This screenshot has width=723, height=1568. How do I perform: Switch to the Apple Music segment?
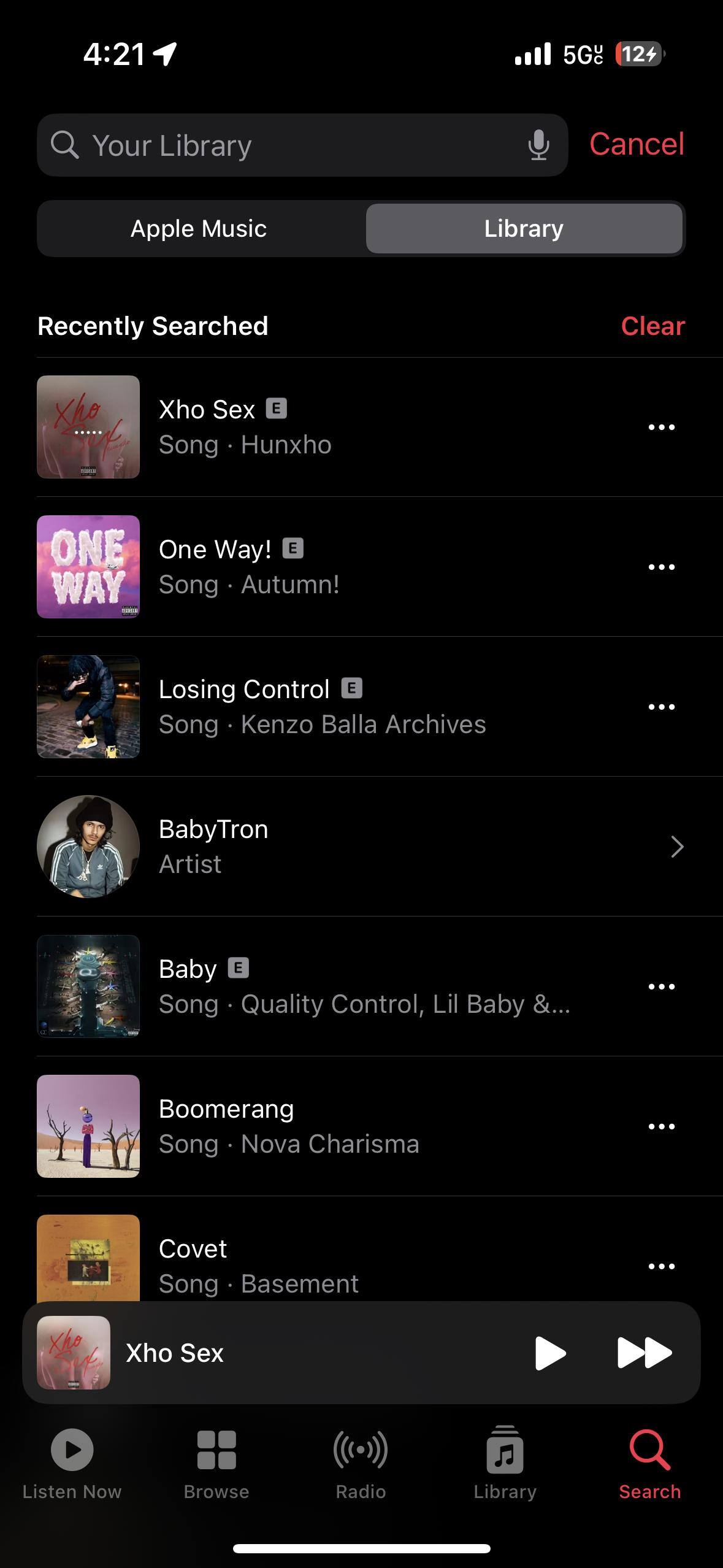[199, 229]
